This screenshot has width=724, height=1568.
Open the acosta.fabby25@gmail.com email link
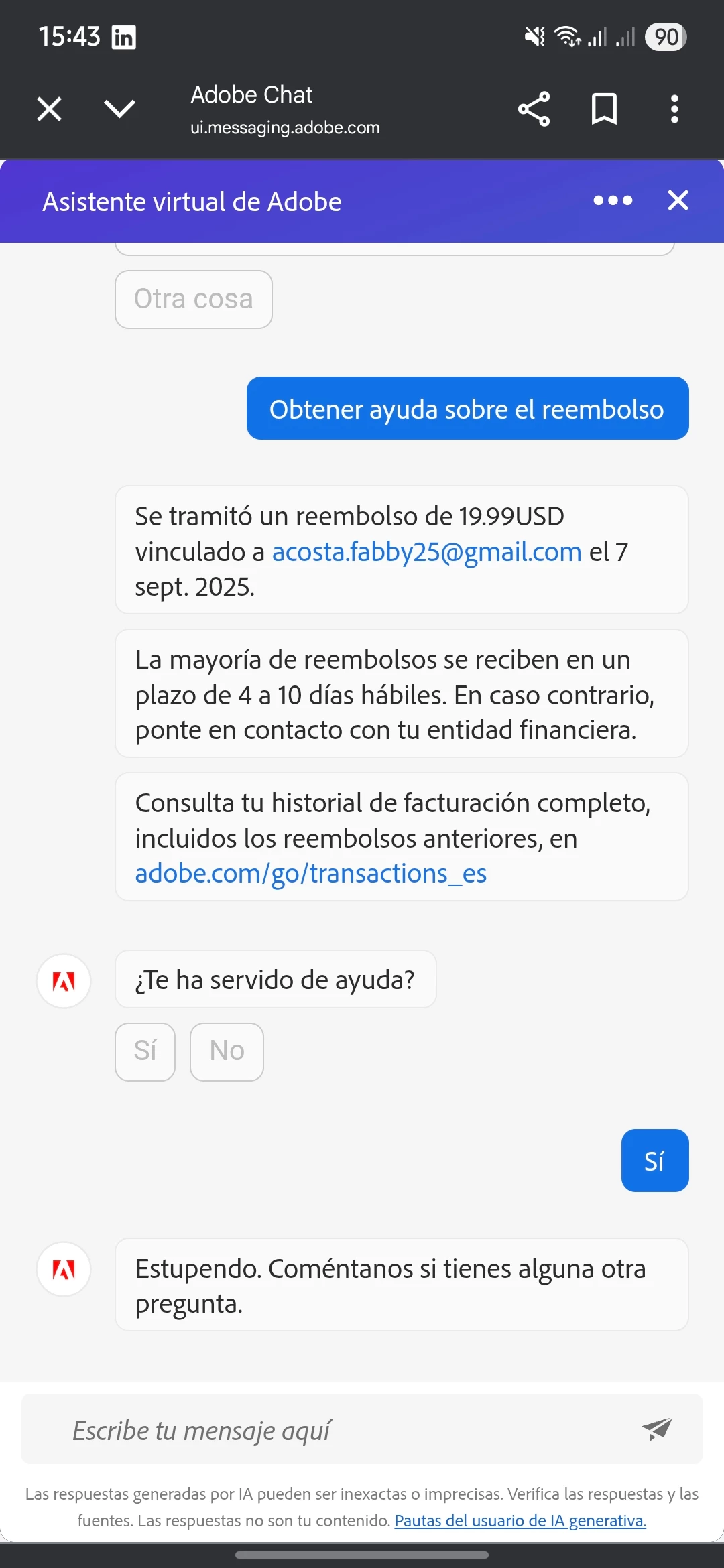pyautogui.click(x=426, y=552)
